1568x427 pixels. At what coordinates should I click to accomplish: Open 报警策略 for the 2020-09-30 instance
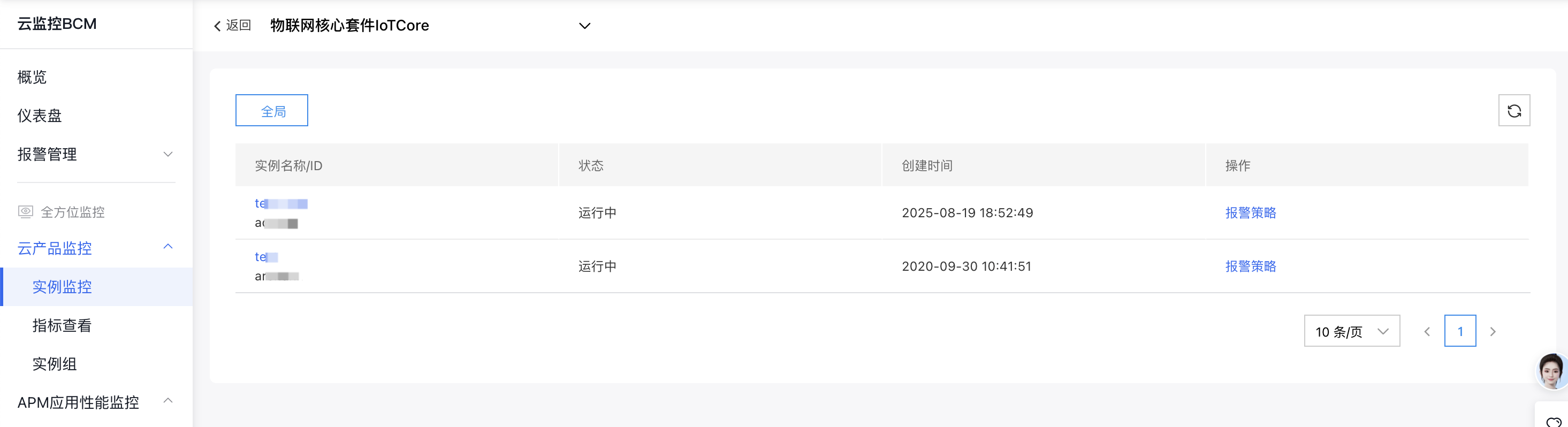pos(1250,266)
